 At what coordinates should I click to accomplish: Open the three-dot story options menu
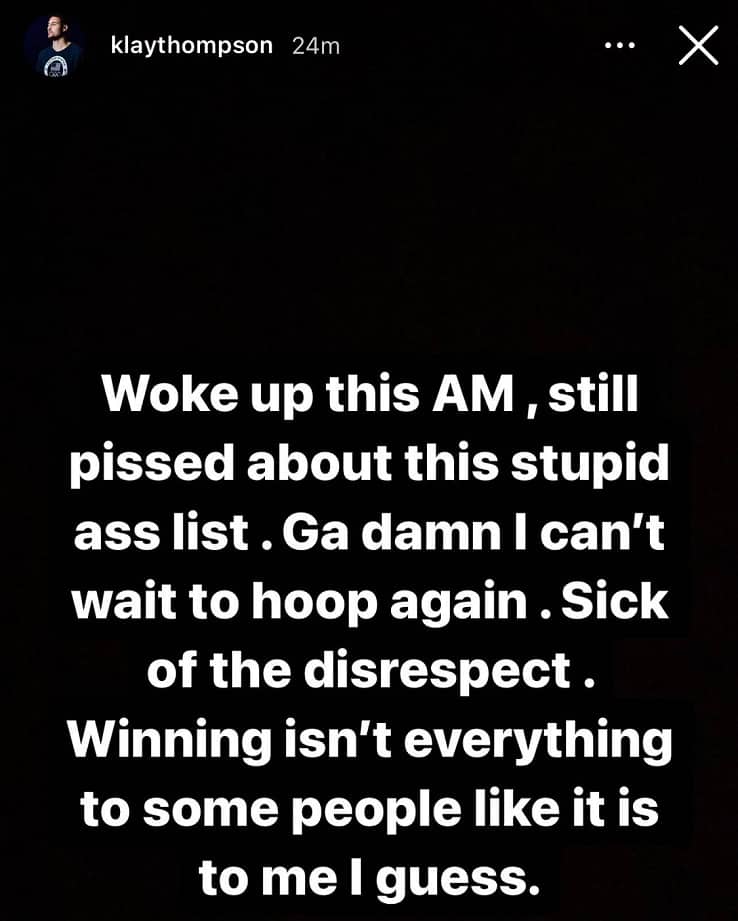click(620, 46)
